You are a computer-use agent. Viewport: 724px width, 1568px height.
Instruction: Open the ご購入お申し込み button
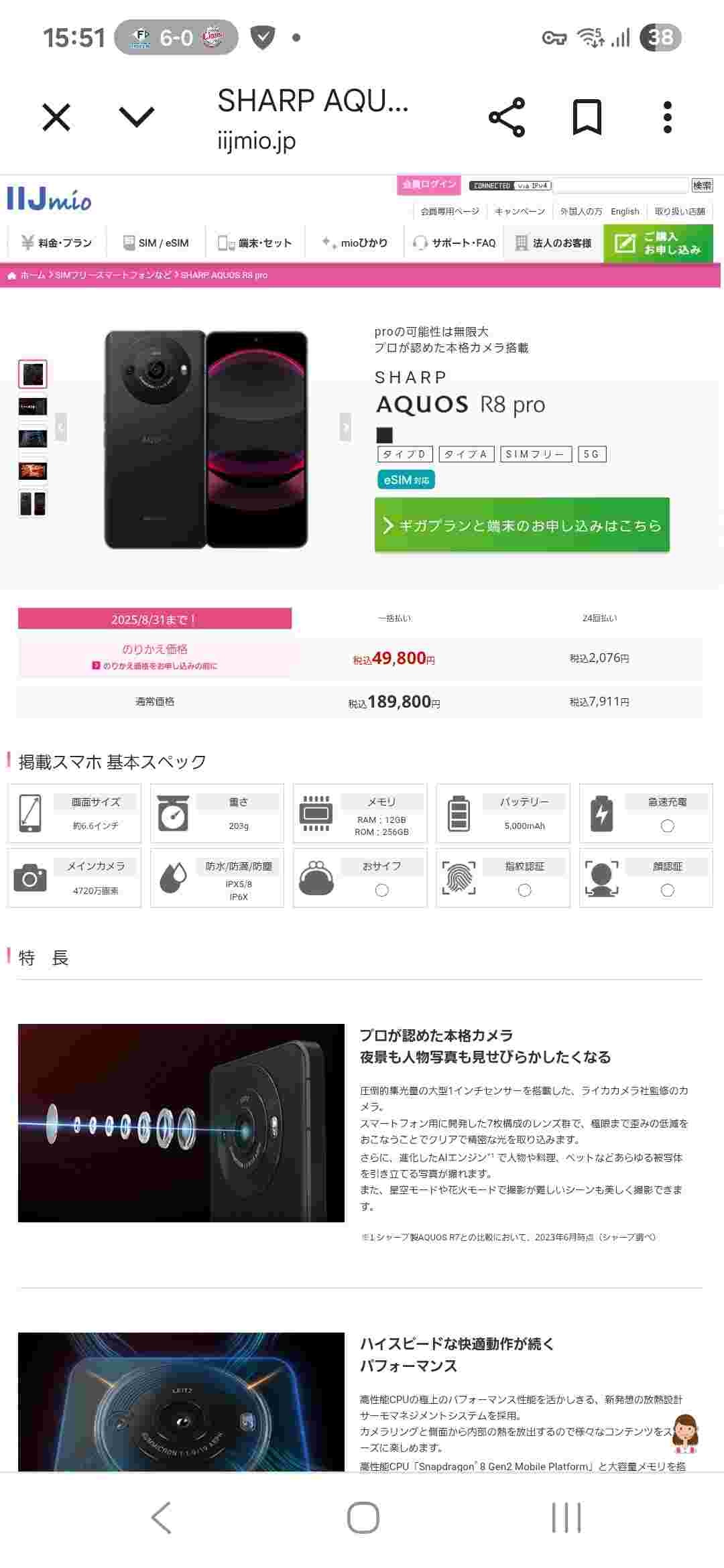(658, 243)
